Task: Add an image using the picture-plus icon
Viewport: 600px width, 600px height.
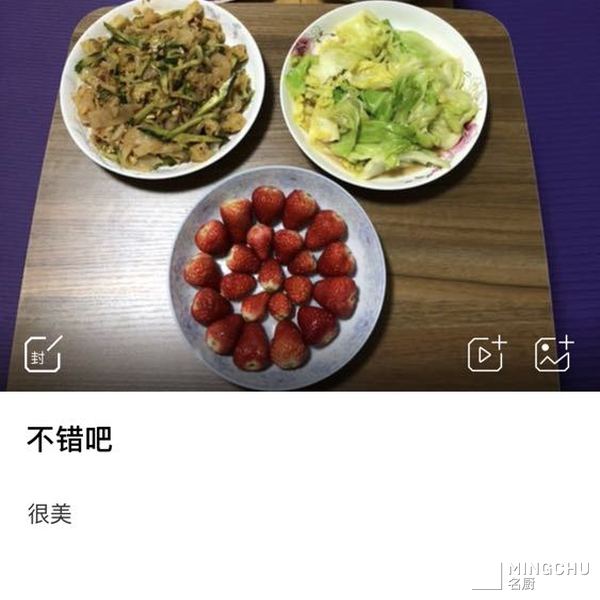Action: [553, 354]
